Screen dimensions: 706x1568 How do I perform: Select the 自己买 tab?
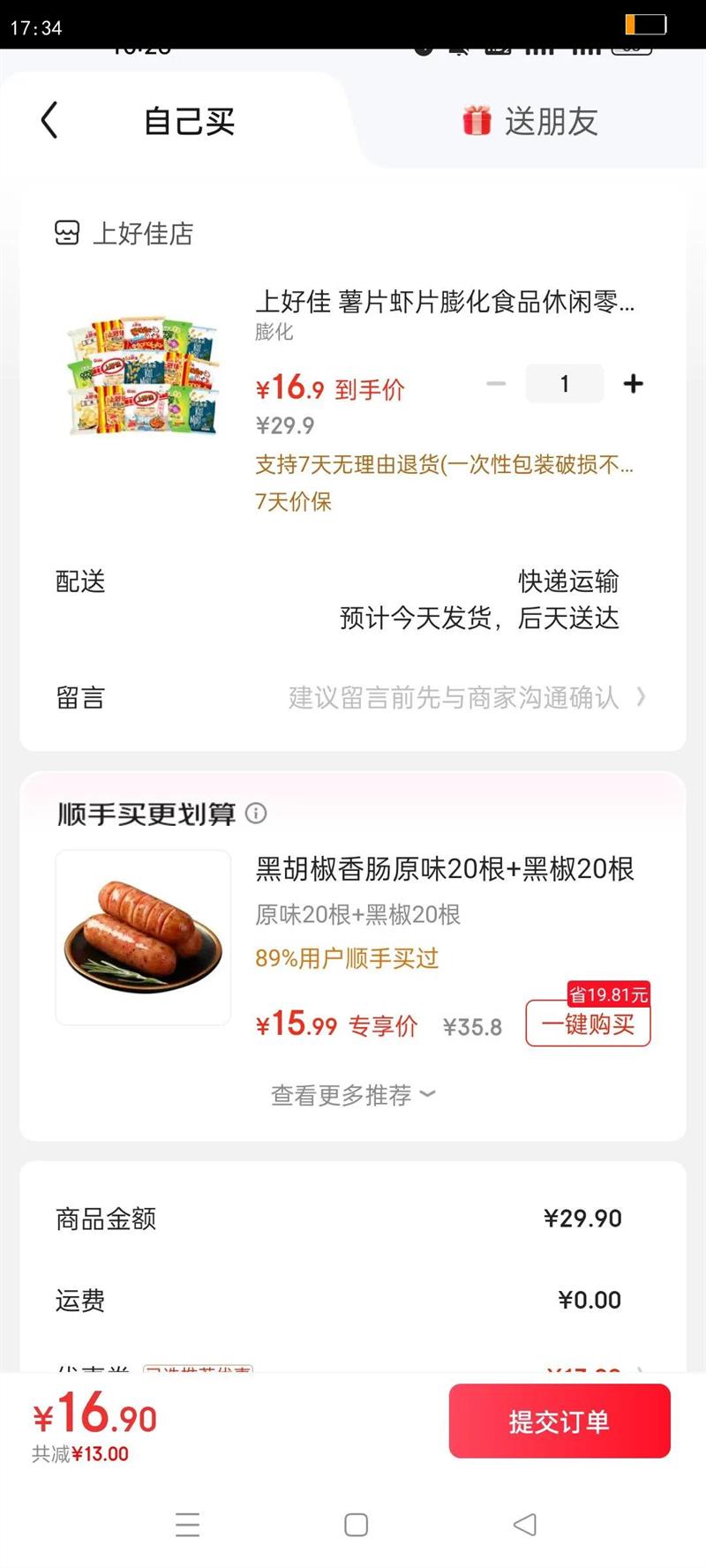pos(189,121)
